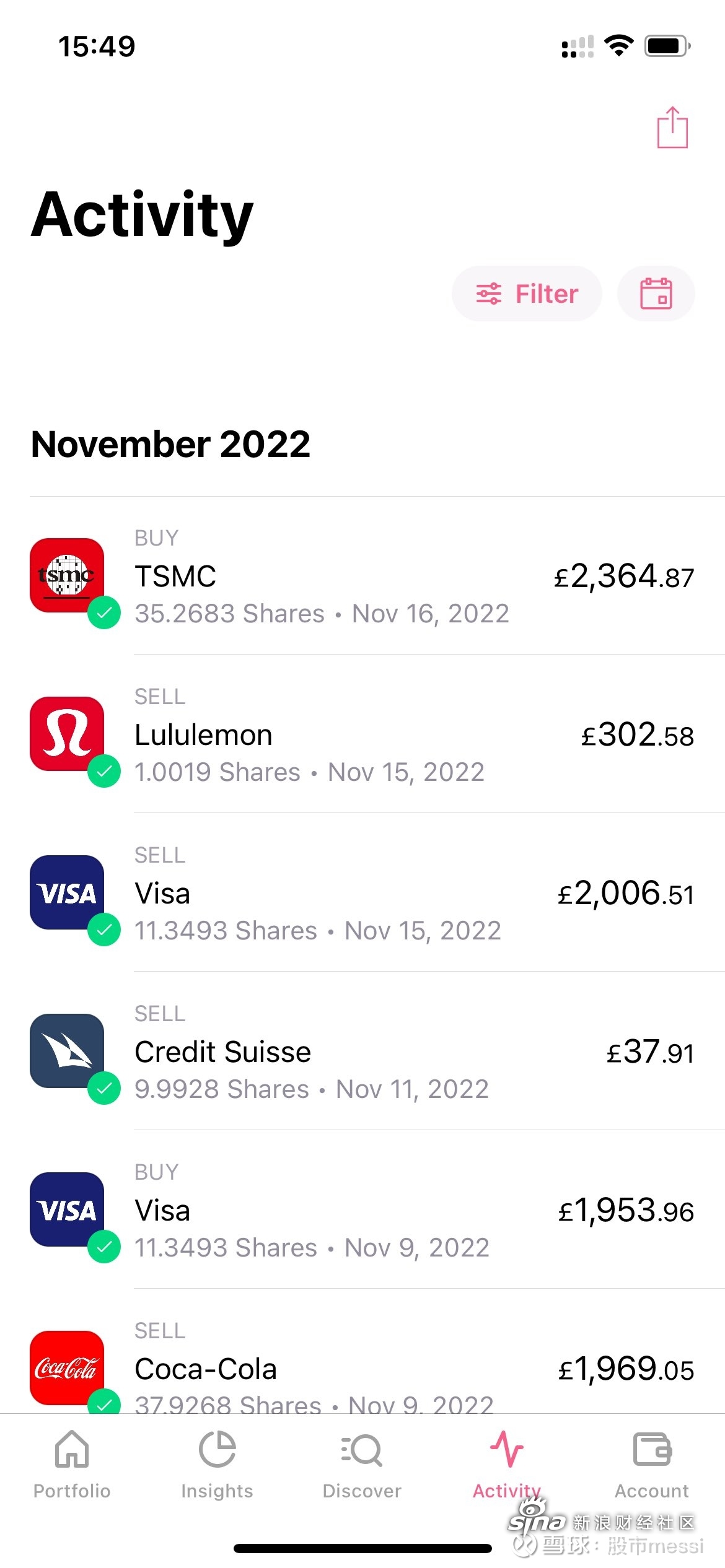
Task: Open Visa sell transaction from Nov 15
Action: [x=362, y=893]
